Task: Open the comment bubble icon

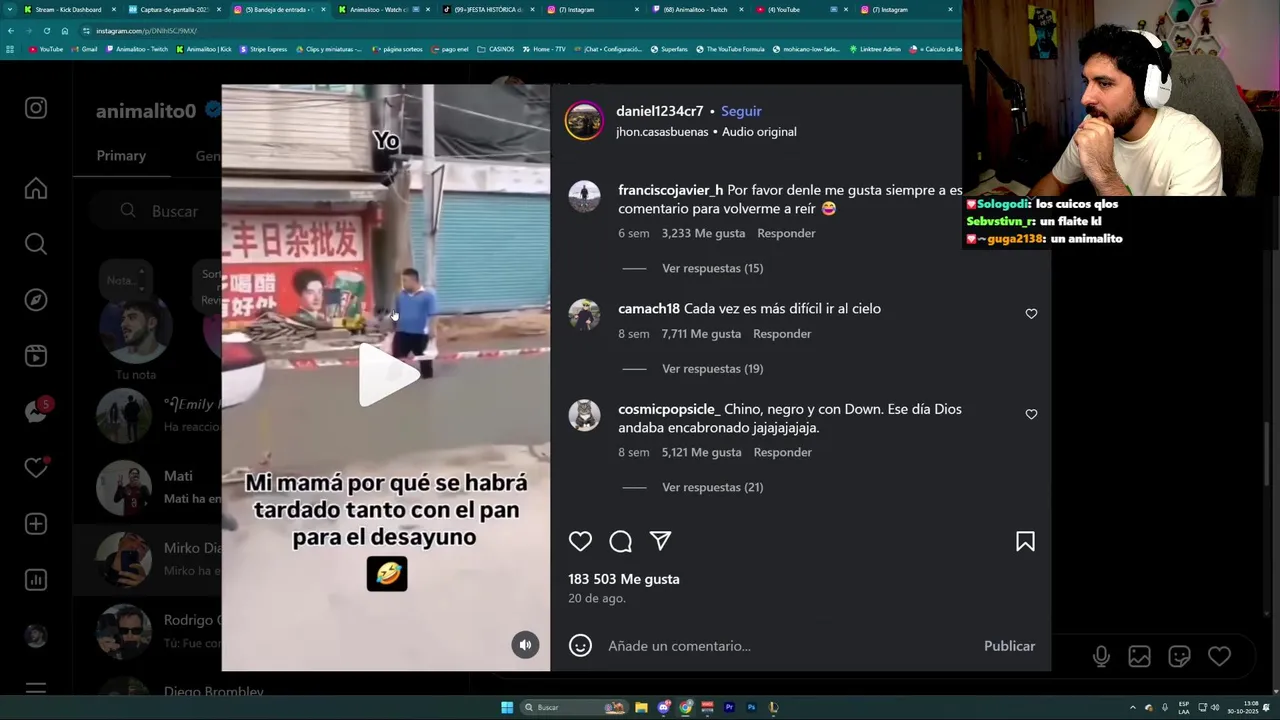Action: click(x=620, y=541)
